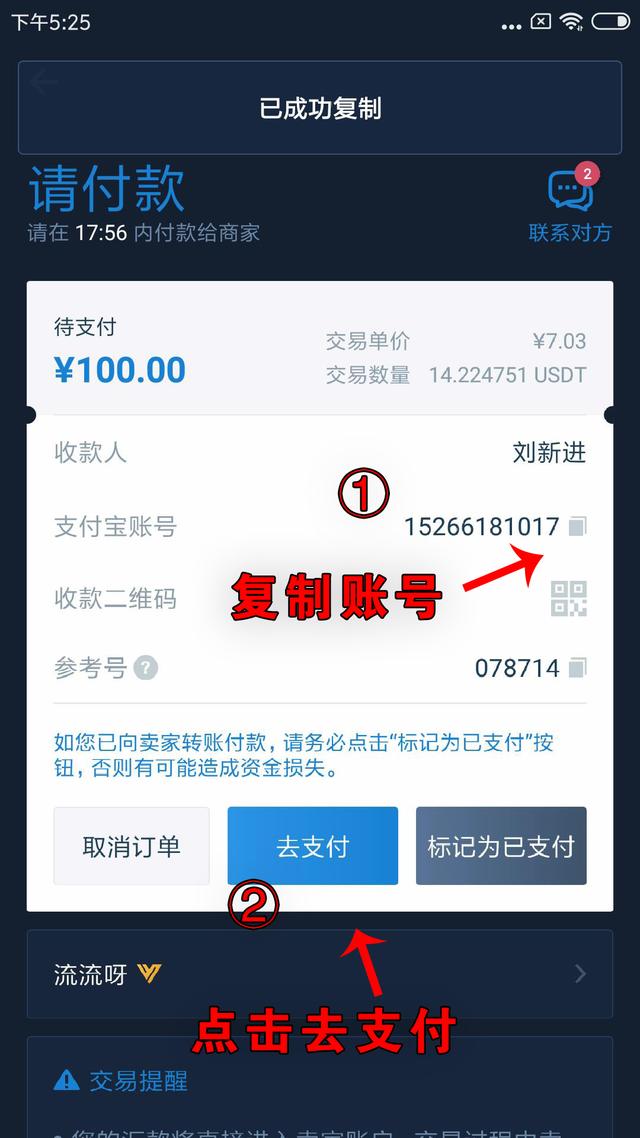Open the 收款二维码 QR code

[569, 598]
